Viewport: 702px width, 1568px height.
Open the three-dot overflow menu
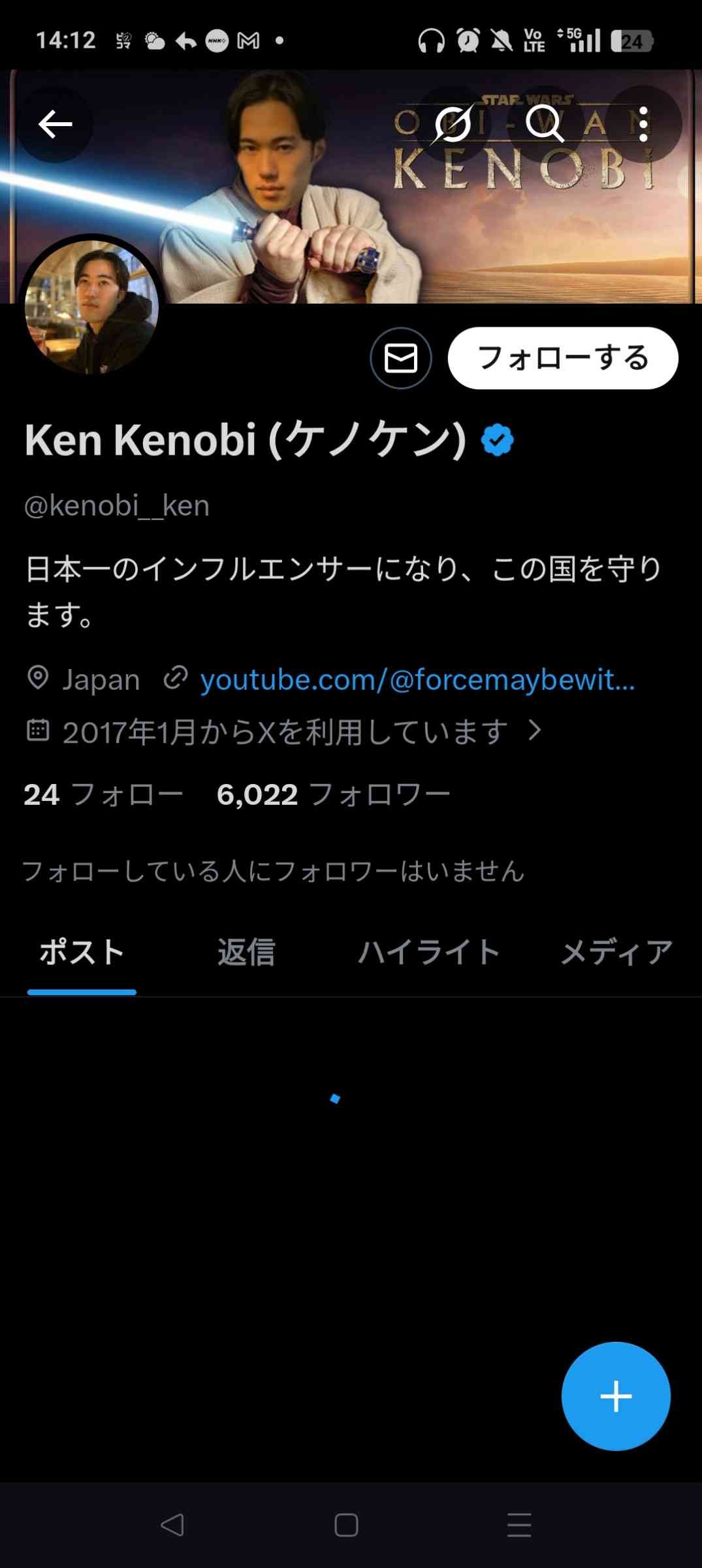[643, 124]
